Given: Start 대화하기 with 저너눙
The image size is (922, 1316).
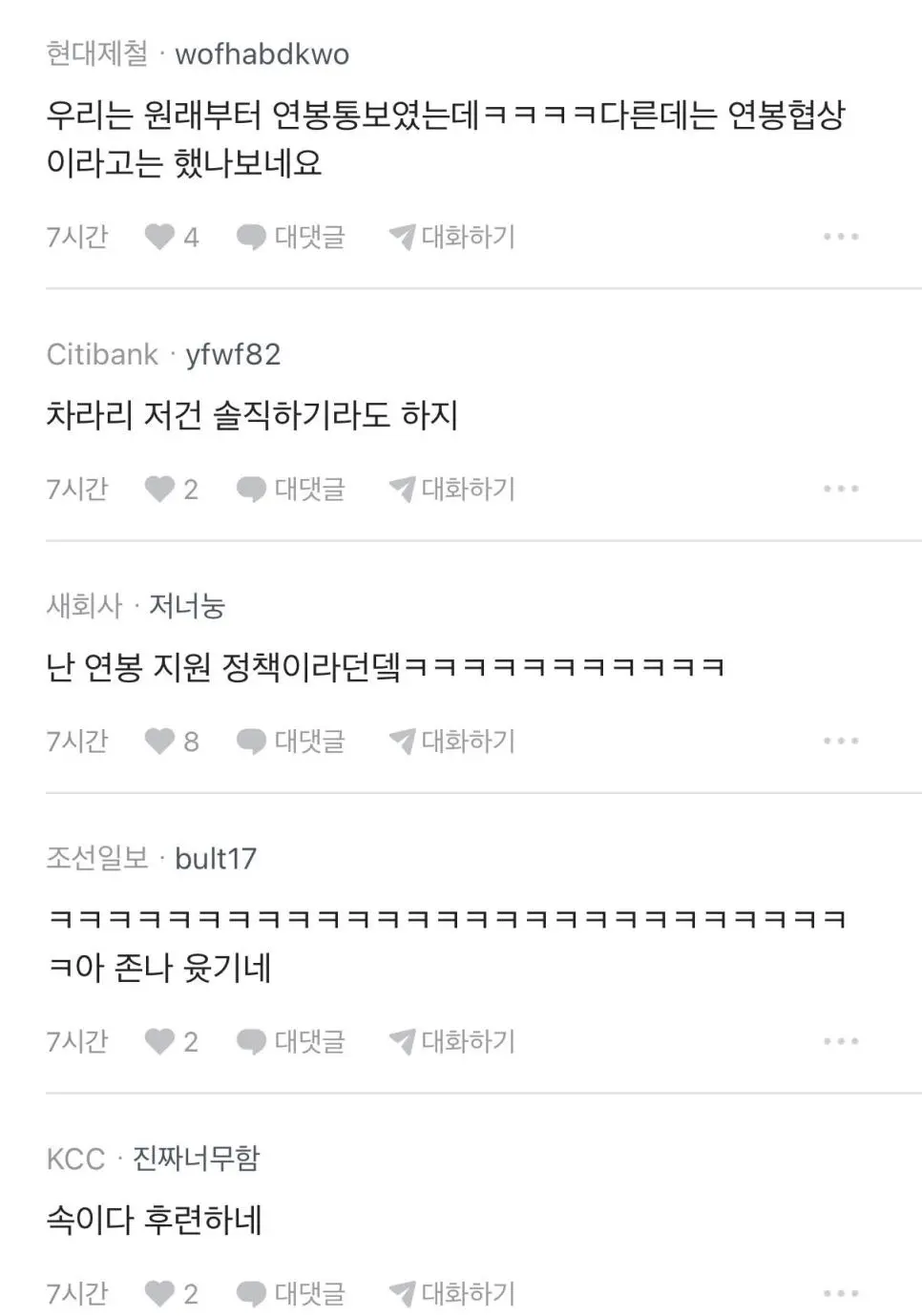Looking at the screenshot, I should 452,742.
